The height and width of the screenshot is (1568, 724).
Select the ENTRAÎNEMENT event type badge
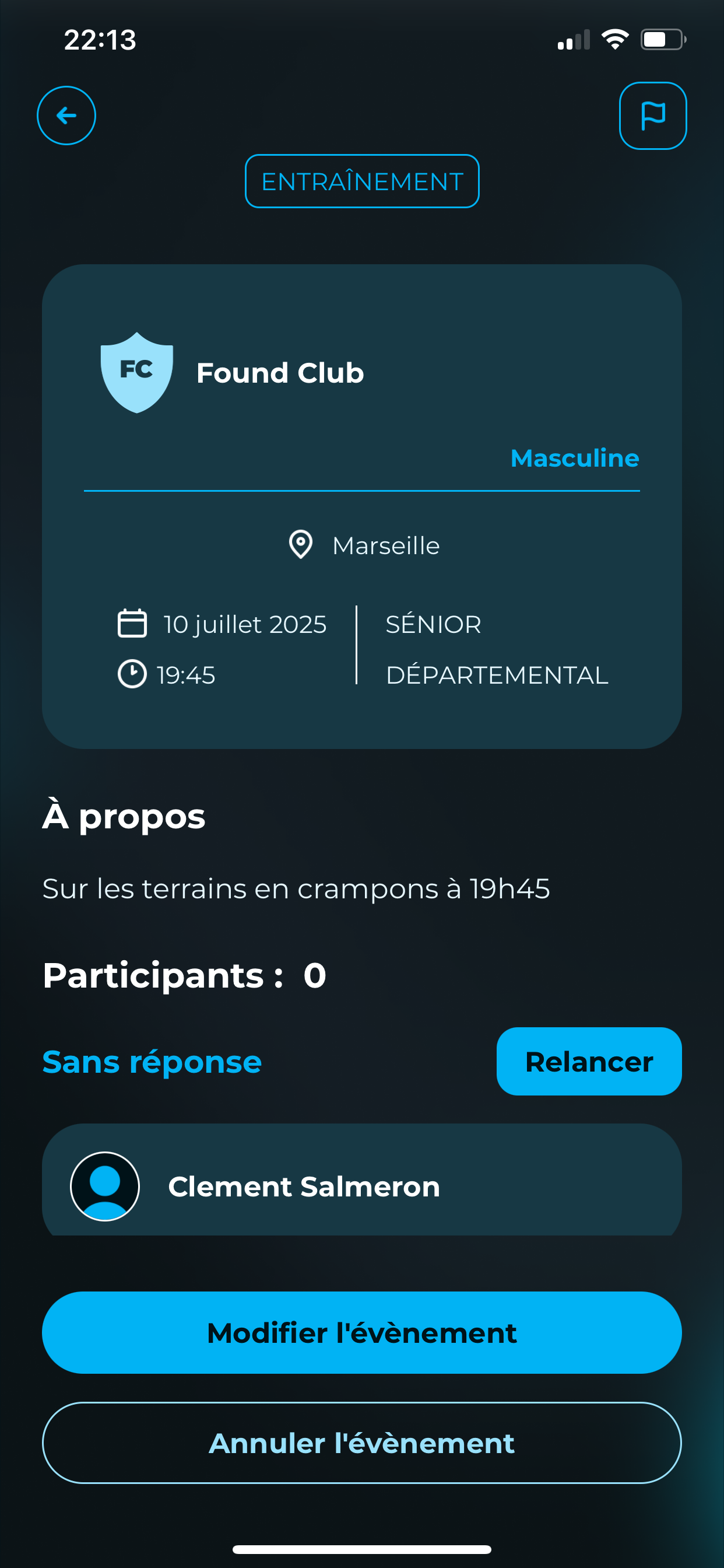pyautogui.click(x=362, y=181)
